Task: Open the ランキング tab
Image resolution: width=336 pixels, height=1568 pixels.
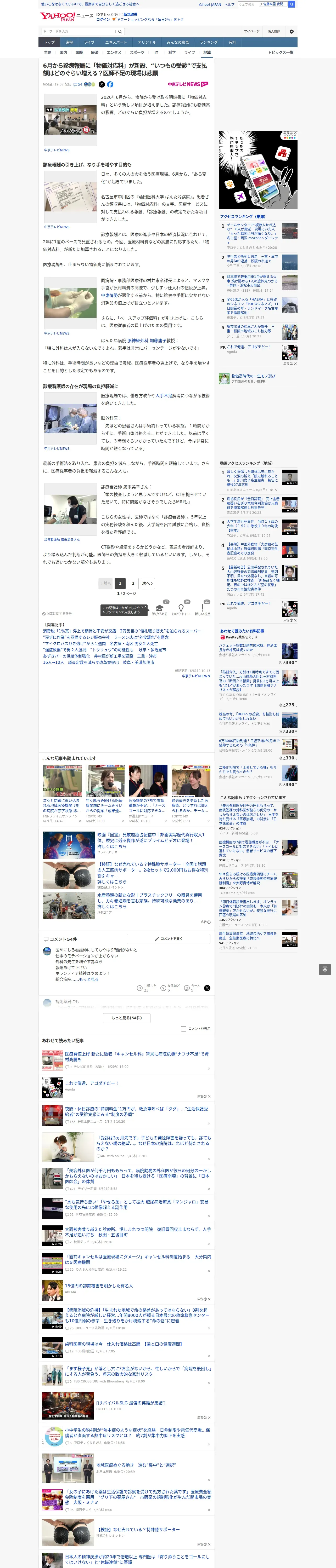Action: tap(209, 43)
